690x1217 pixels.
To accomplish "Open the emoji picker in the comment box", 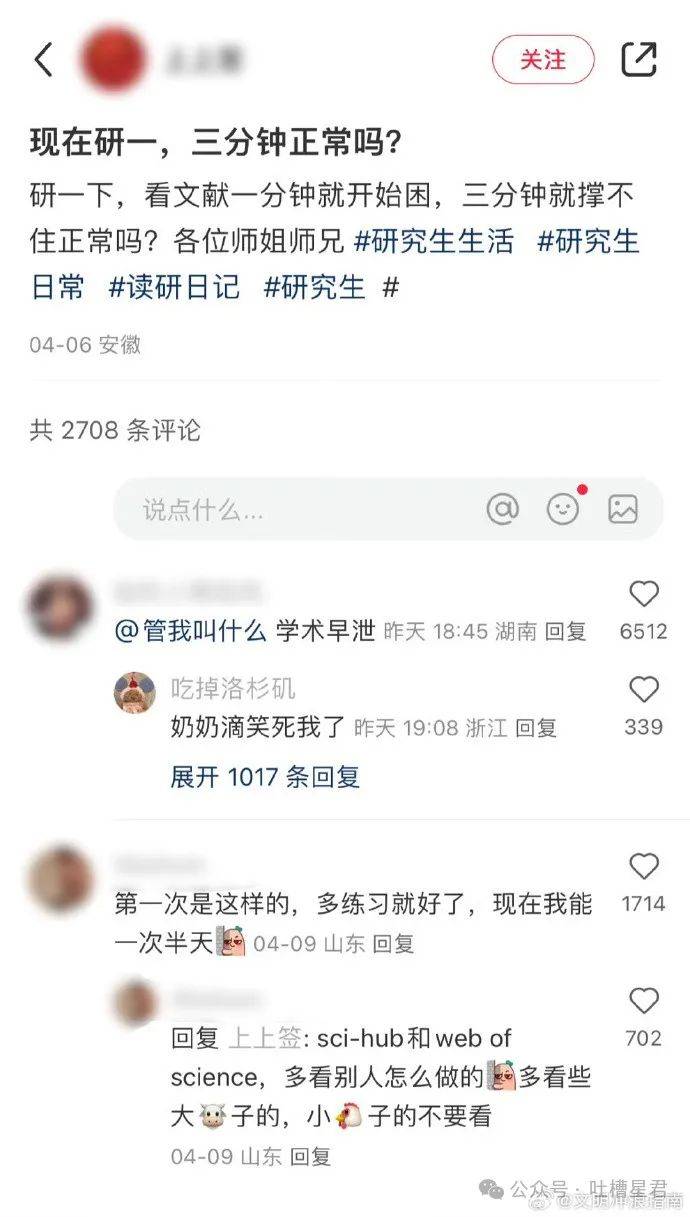I will pyautogui.click(x=563, y=509).
